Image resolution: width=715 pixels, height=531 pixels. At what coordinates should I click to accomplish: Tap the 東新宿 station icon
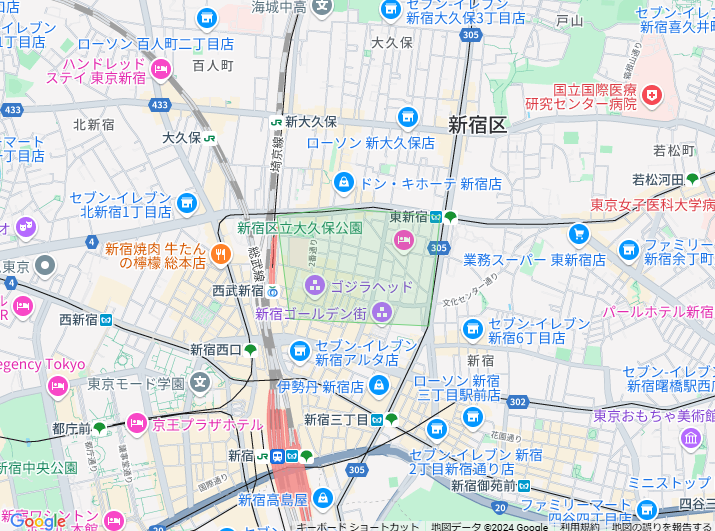pyautogui.click(x=437, y=216)
